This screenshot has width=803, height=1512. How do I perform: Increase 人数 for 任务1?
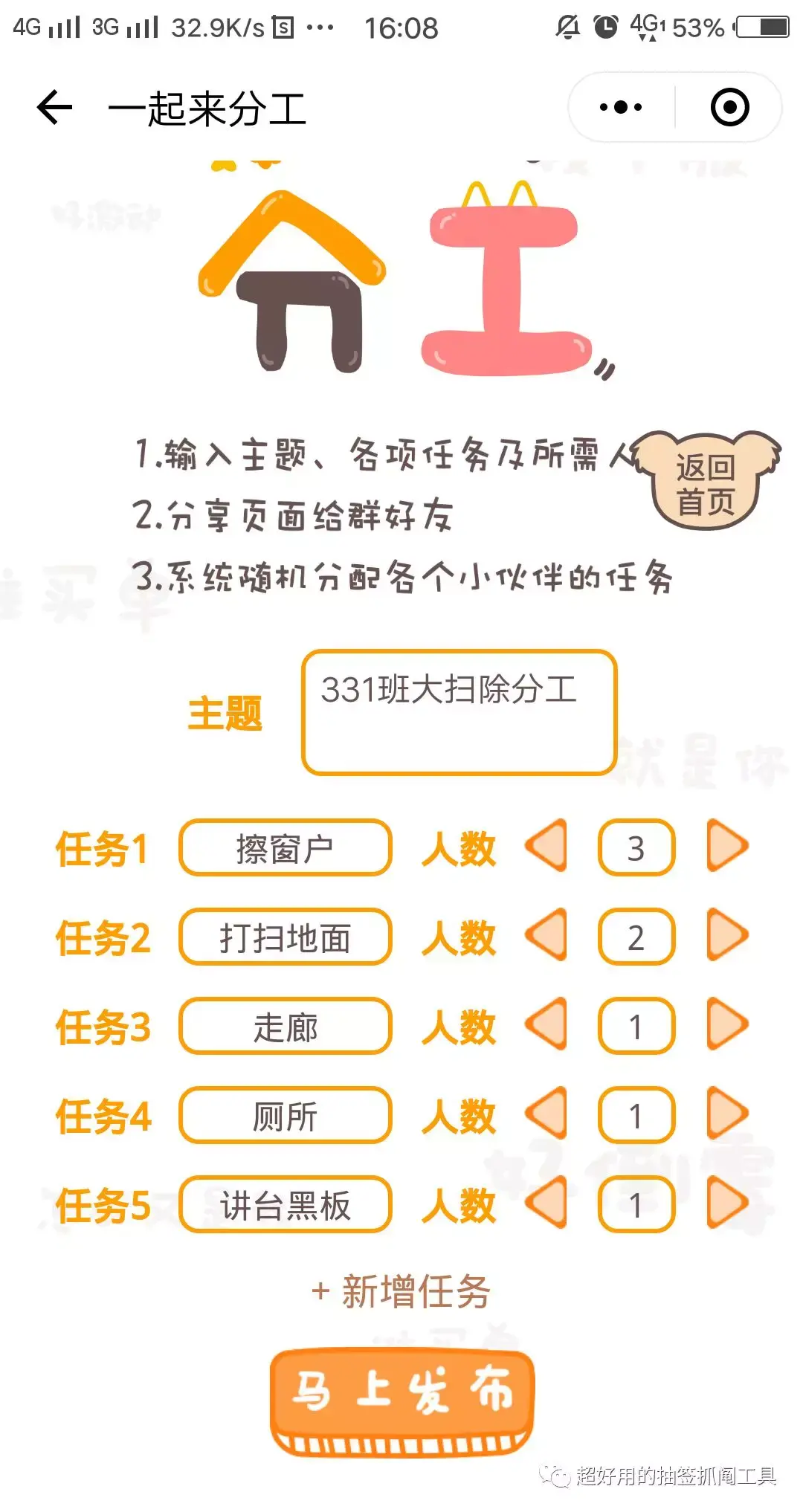726,846
